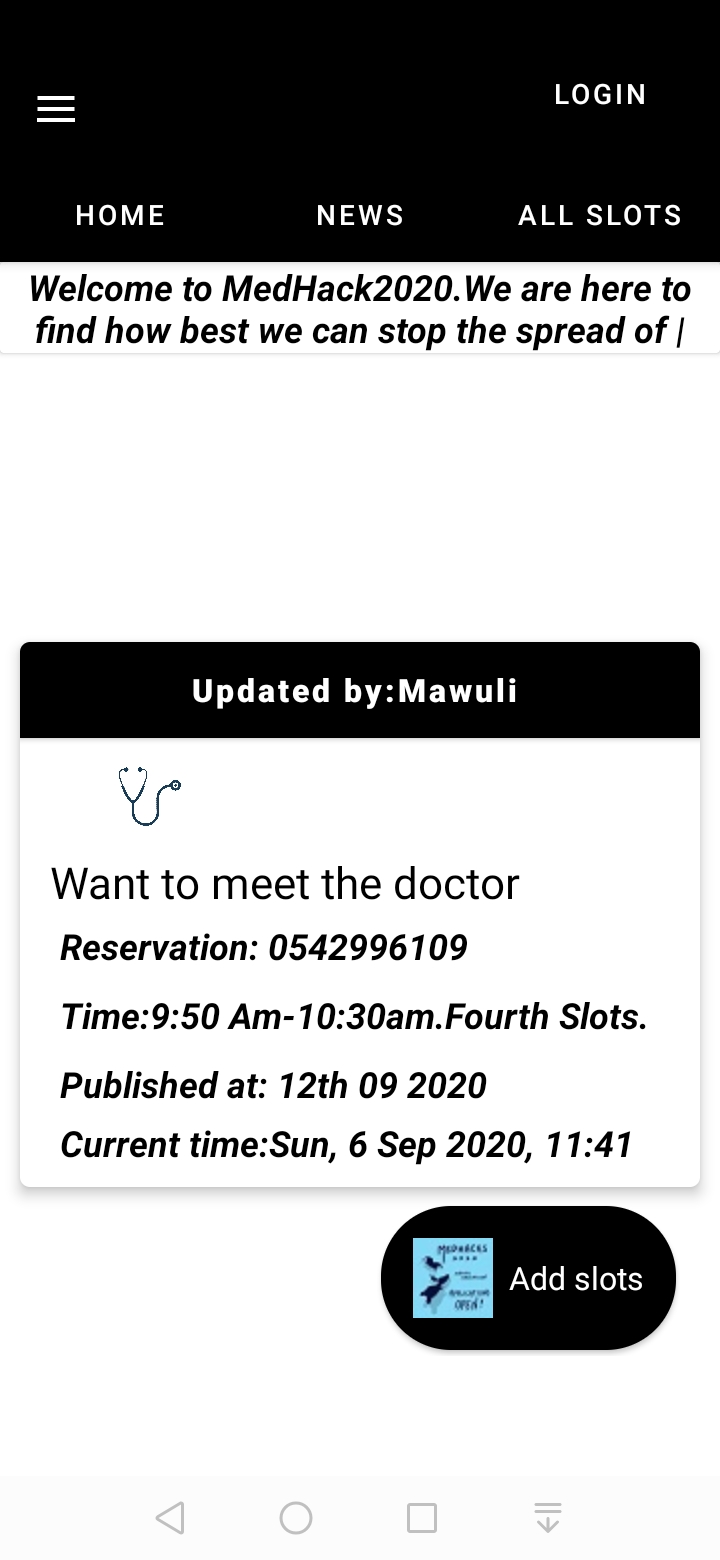
Task: Tap the Add slots floating button
Action: (528, 1278)
